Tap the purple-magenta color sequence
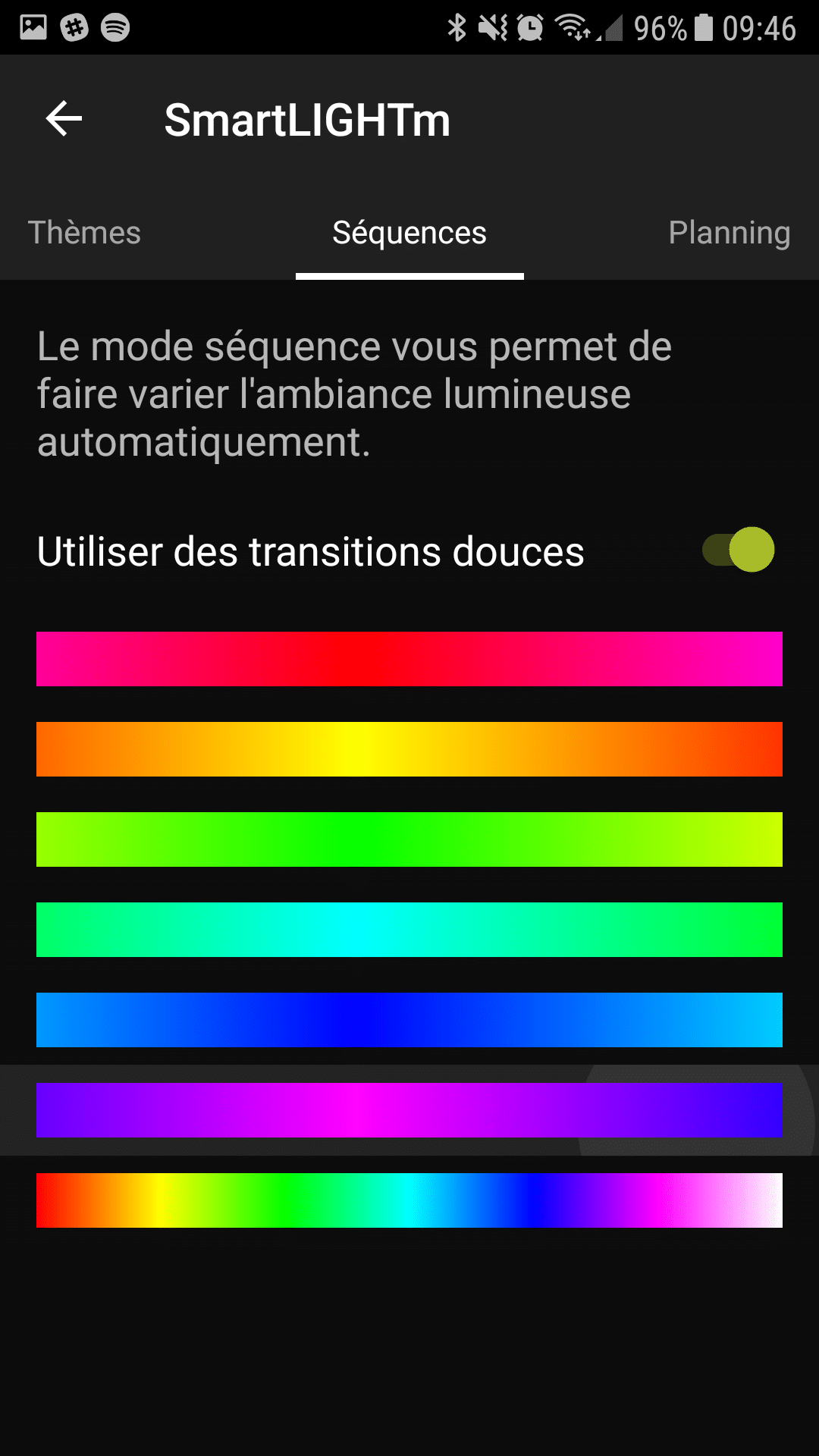The height and width of the screenshot is (1456, 819). point(409,1110)
